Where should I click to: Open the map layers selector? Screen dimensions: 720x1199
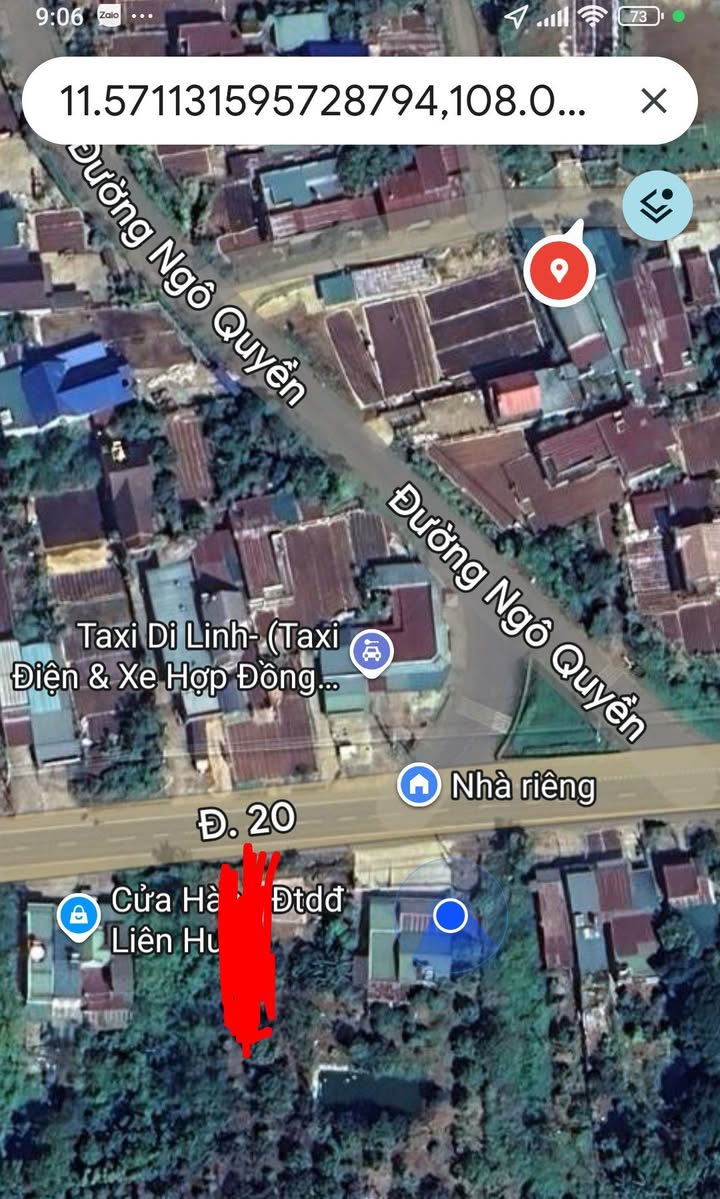(x=658, y=205)
